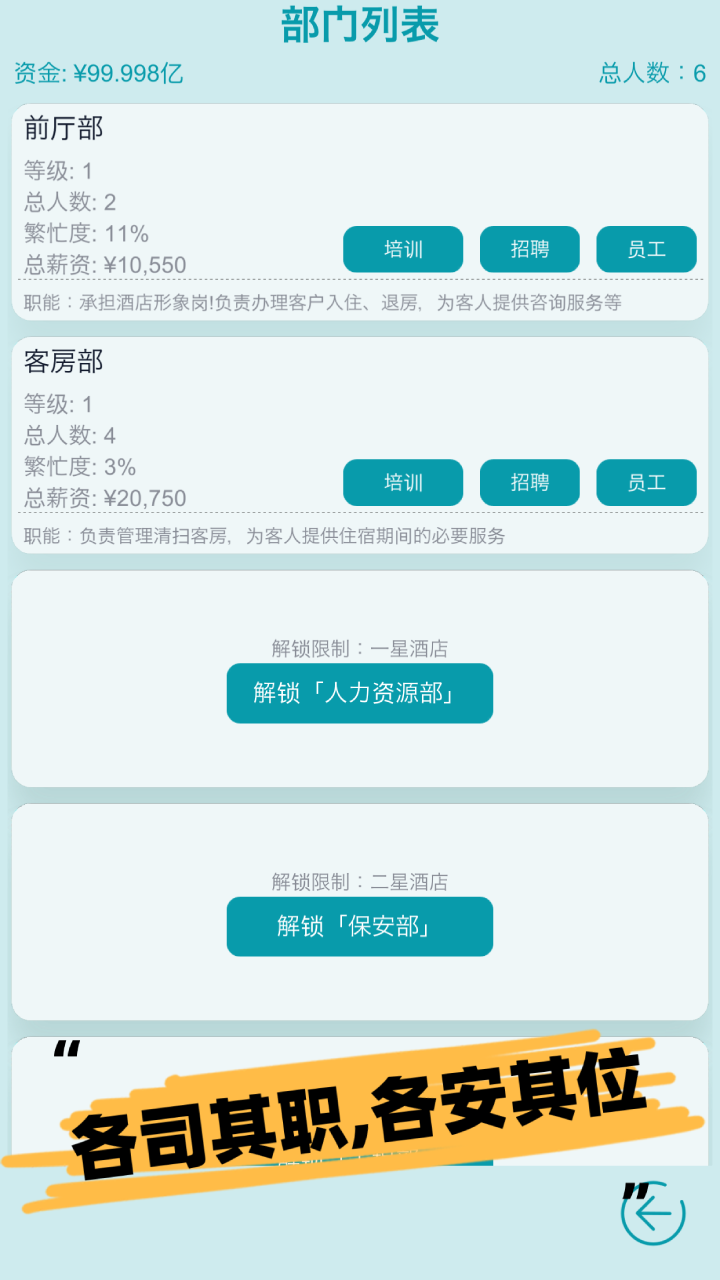Viewport: 720px width, 1280px height.
Task: Tap the 解锁限制：一星酒店 restriction text
Action: (360, 648)
